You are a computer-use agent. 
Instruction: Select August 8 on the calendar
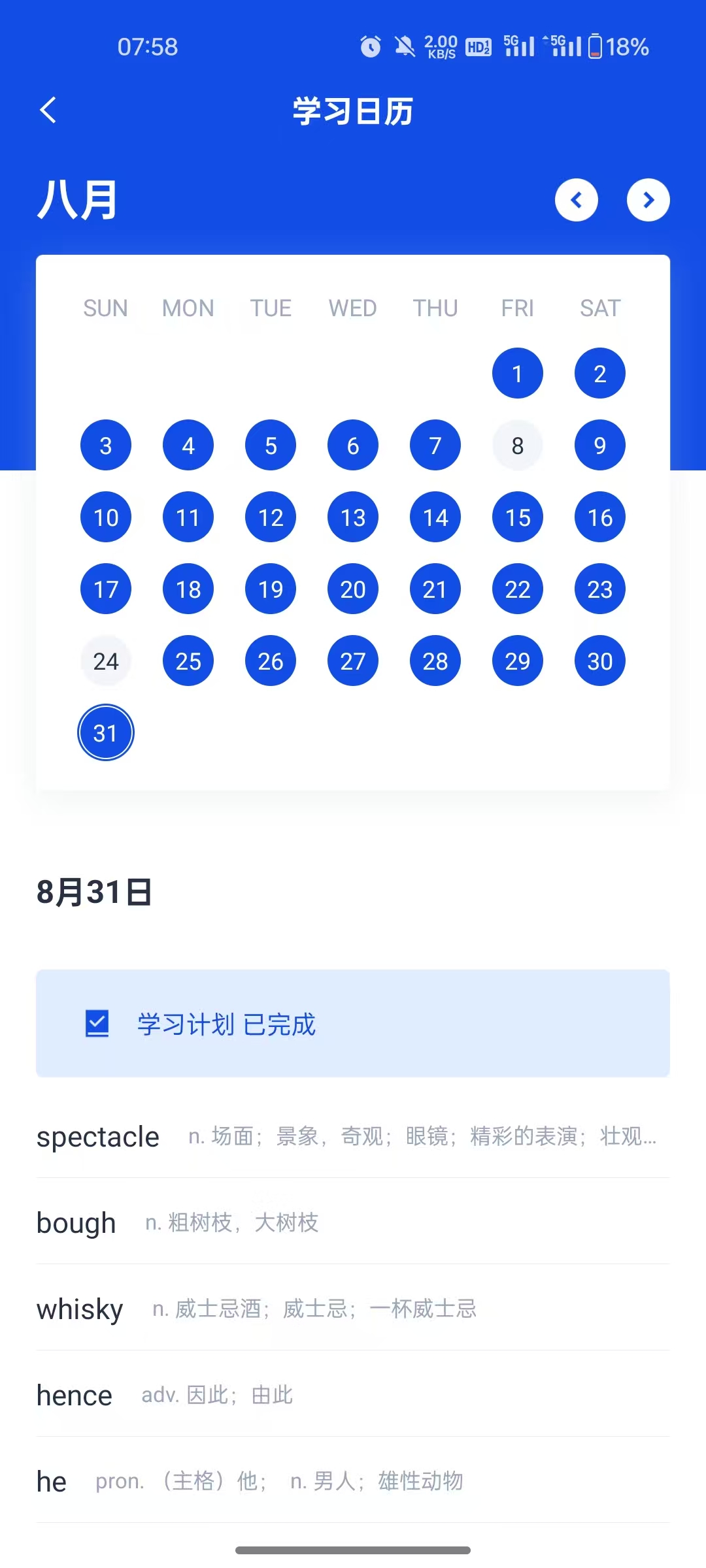click(x=517, y=445)
